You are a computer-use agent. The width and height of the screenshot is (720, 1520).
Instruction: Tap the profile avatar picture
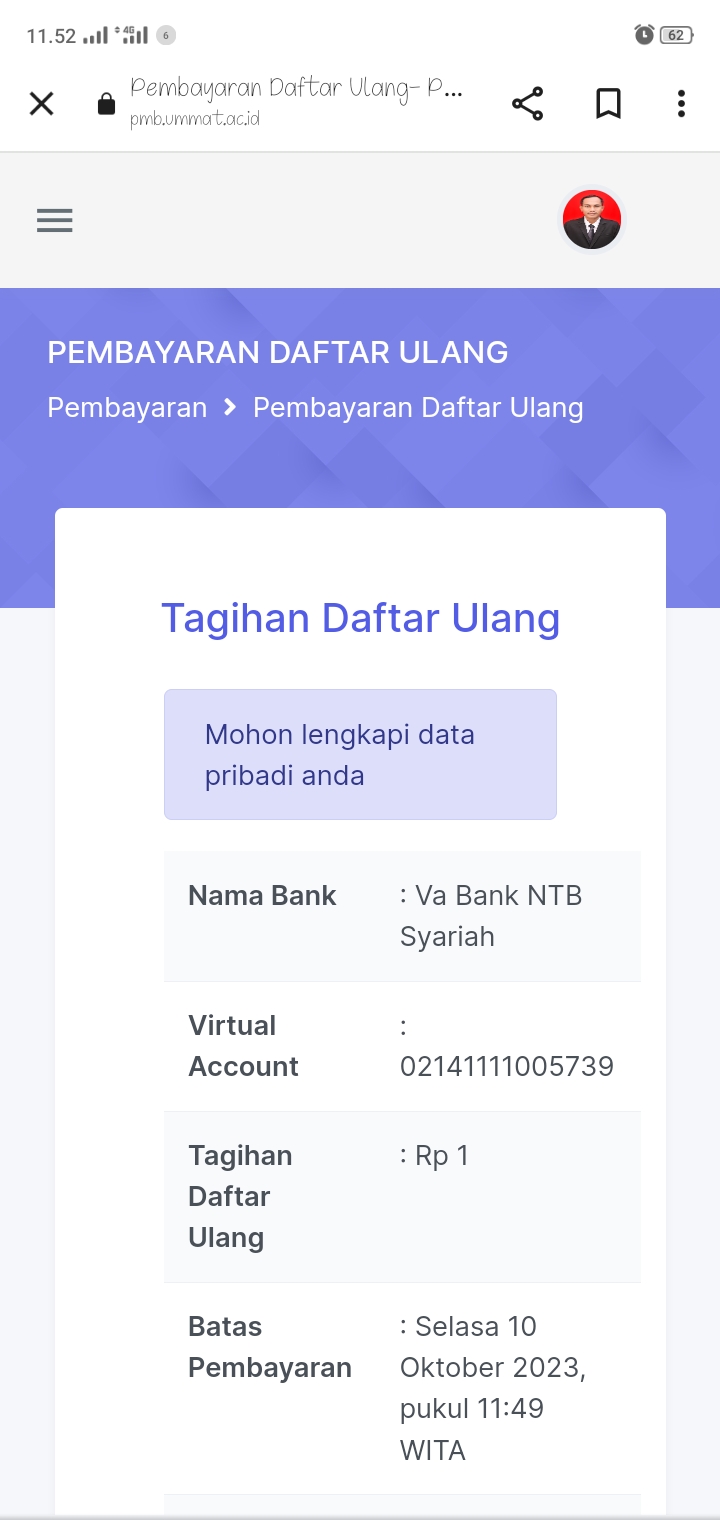pos(592,220)
